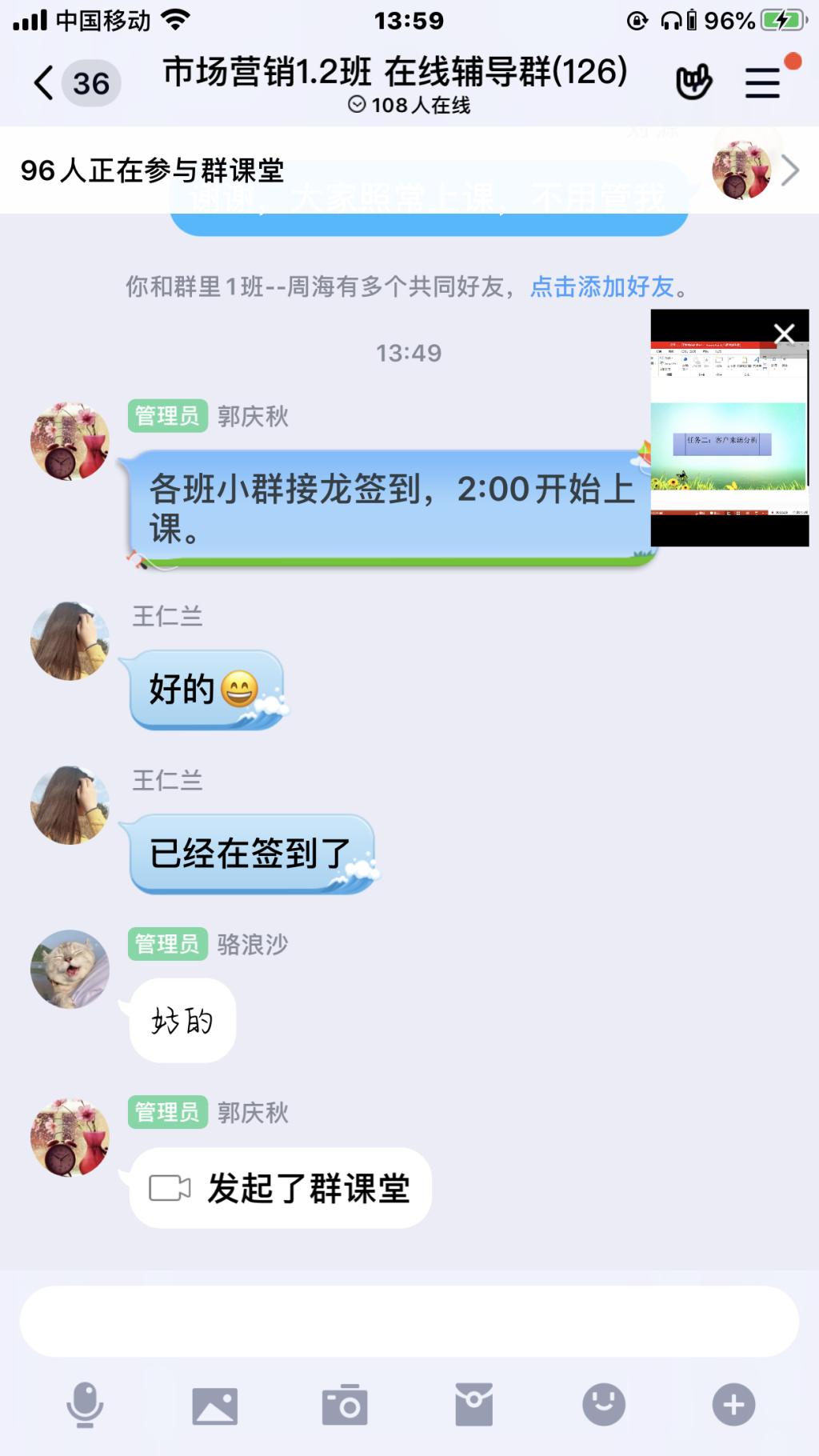Screen dimensions: 819x1456
Task: Open the photo gallery picker
Action: click(x=214, y=1404)
